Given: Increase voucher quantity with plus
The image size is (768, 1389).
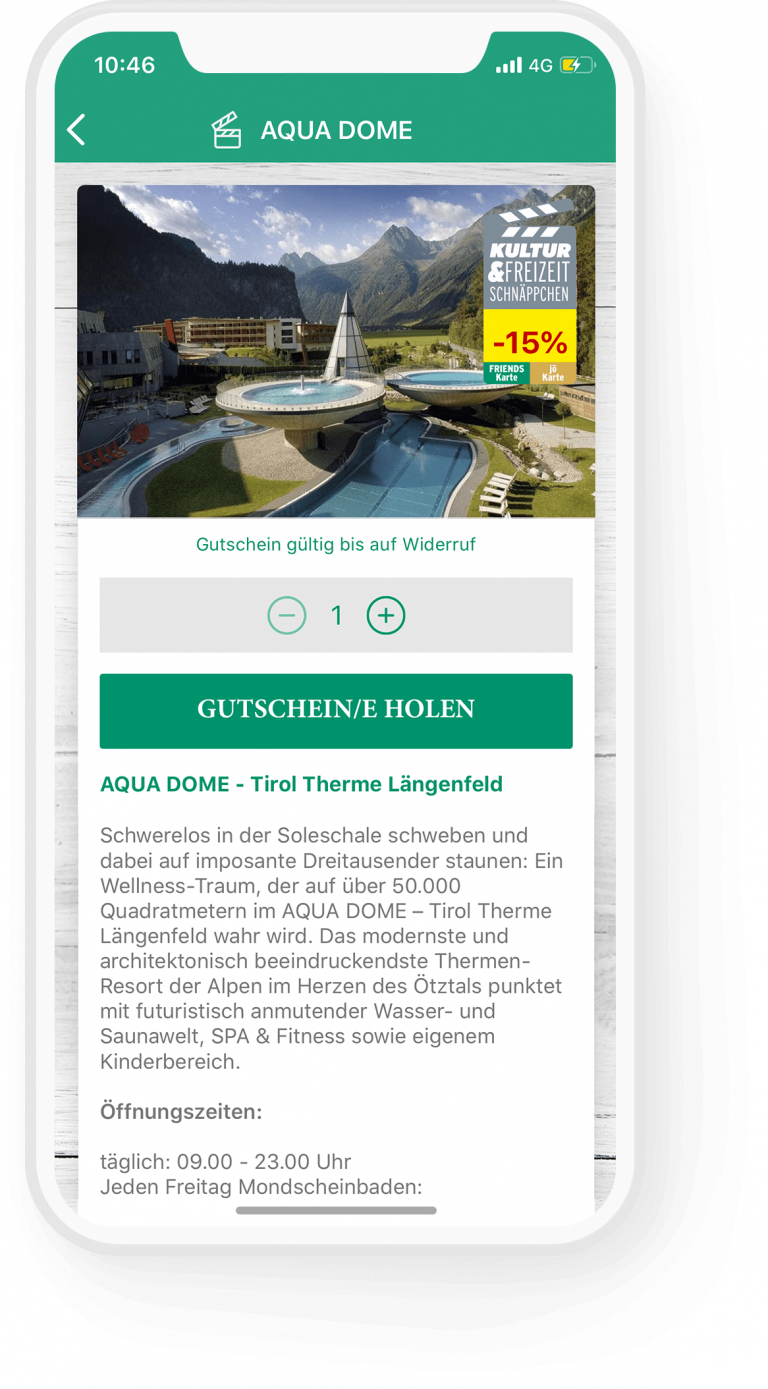Looking at the screenshot, I should click(386, 616).
